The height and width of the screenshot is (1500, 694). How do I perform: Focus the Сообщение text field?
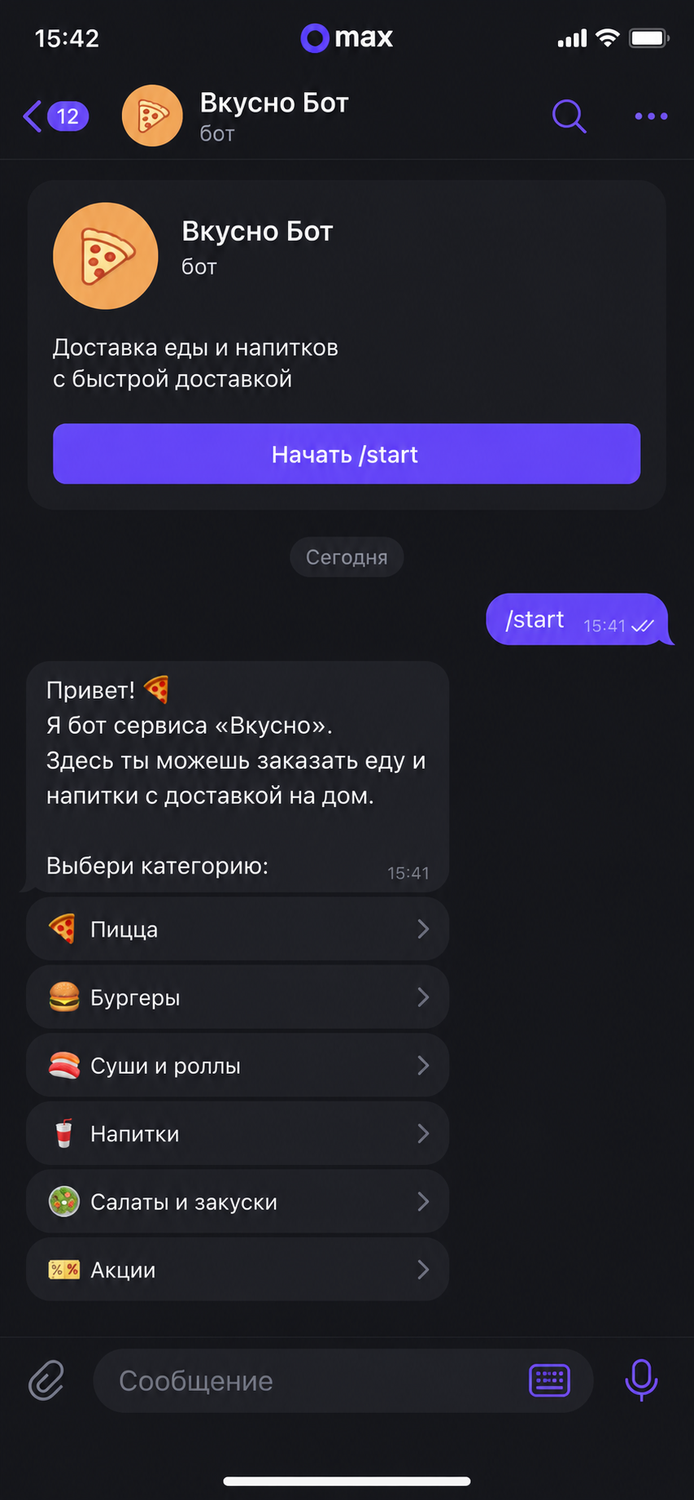tap(310, 1381)
